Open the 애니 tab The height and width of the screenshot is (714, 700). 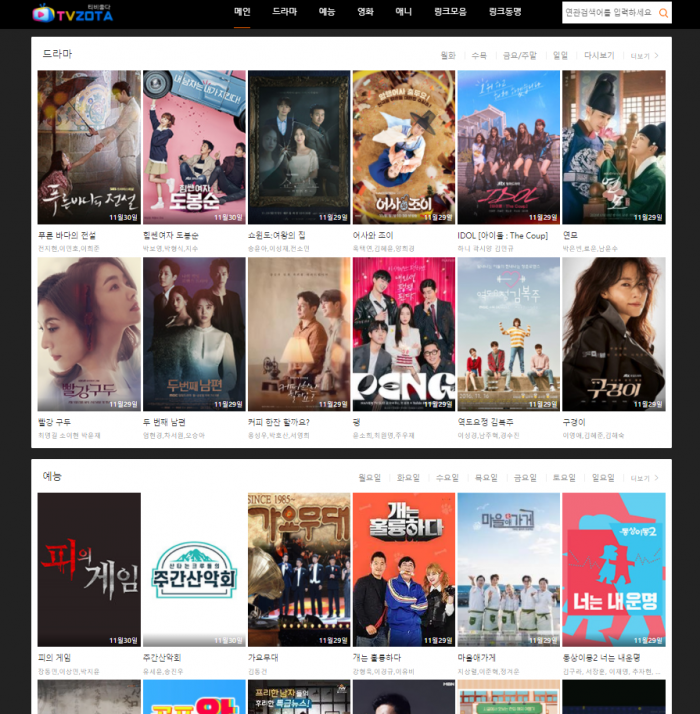(403, 12)
